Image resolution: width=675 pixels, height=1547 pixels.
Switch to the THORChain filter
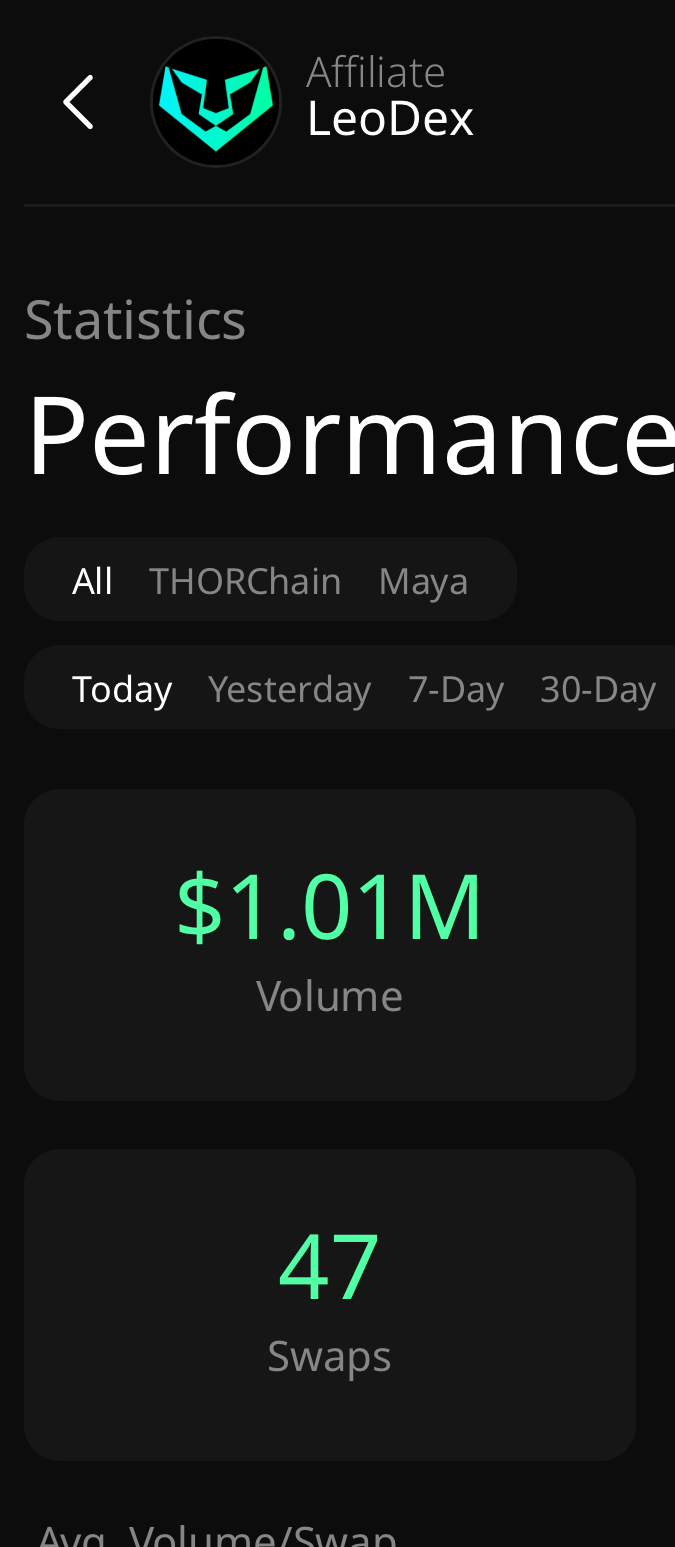(245, 580)
